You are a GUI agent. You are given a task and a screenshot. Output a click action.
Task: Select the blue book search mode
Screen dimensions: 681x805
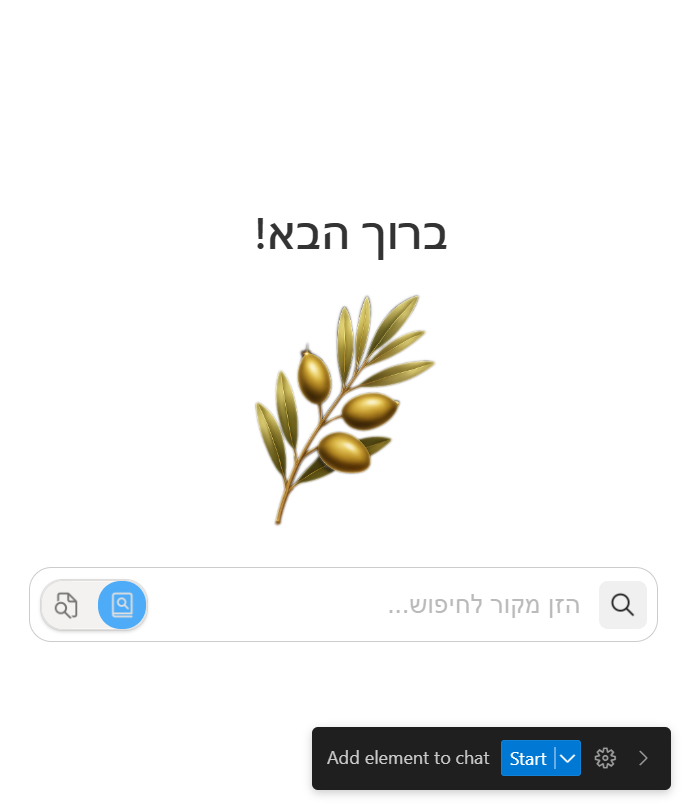[x=122, y=605]
